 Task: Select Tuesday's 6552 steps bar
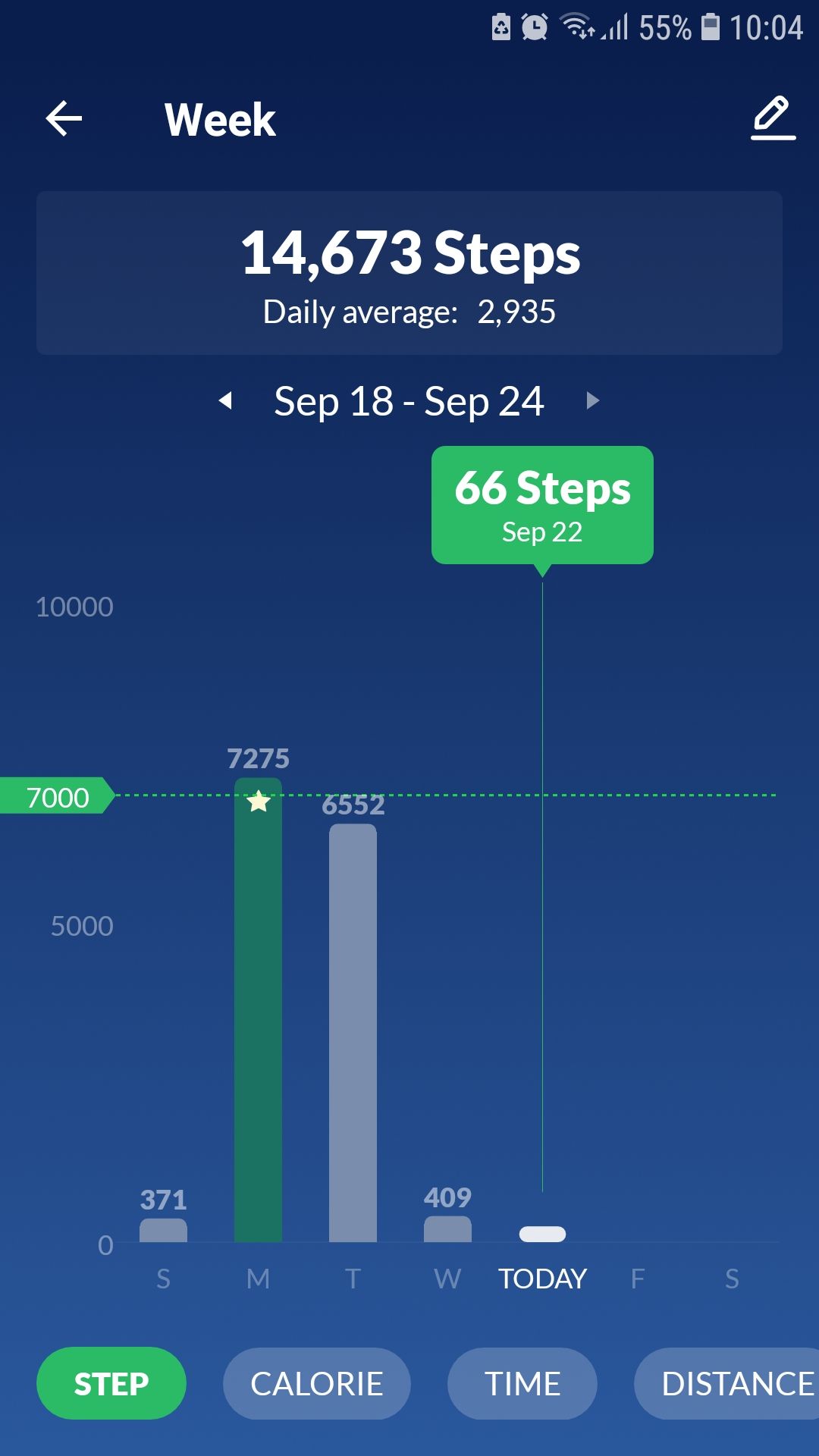(x=353, y=1031)
